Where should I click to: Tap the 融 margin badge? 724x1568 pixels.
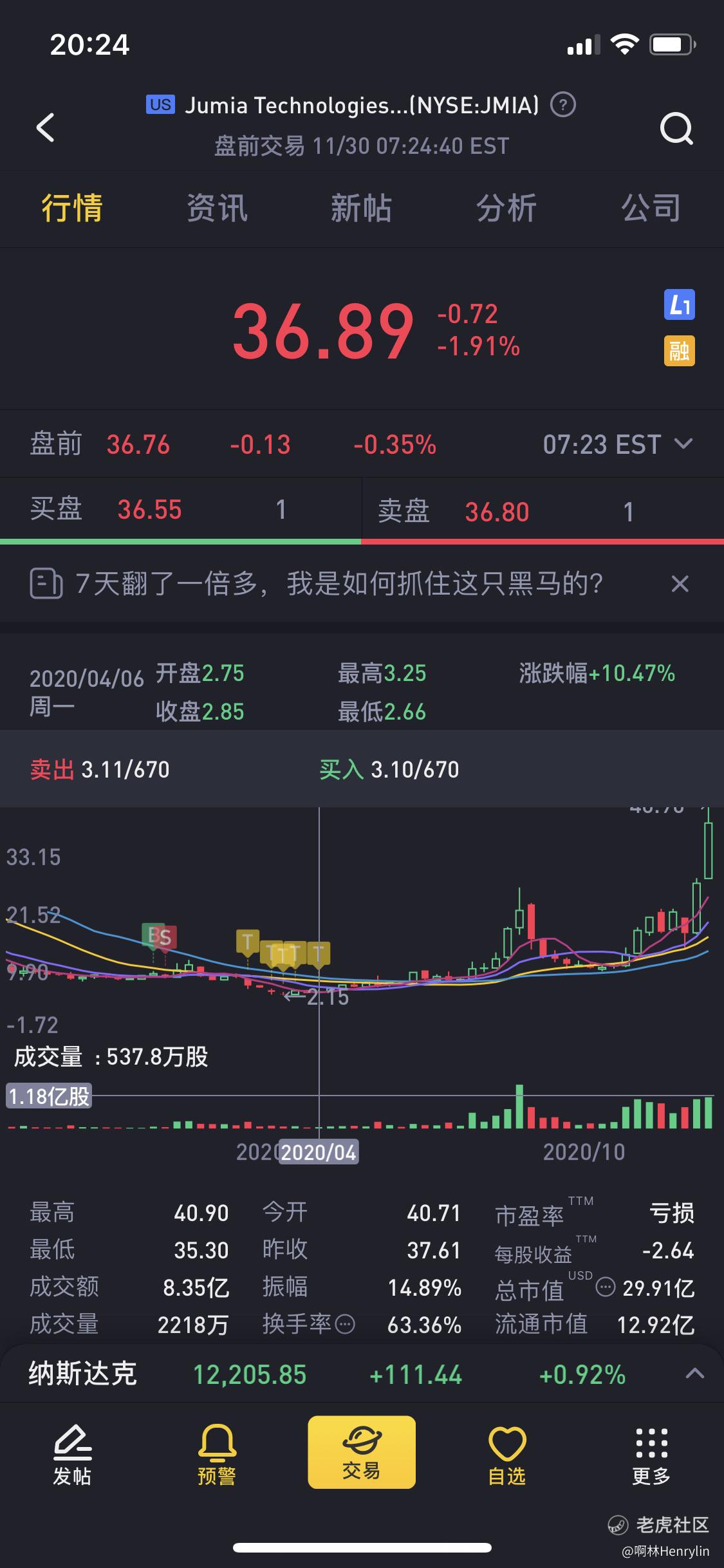680,351
